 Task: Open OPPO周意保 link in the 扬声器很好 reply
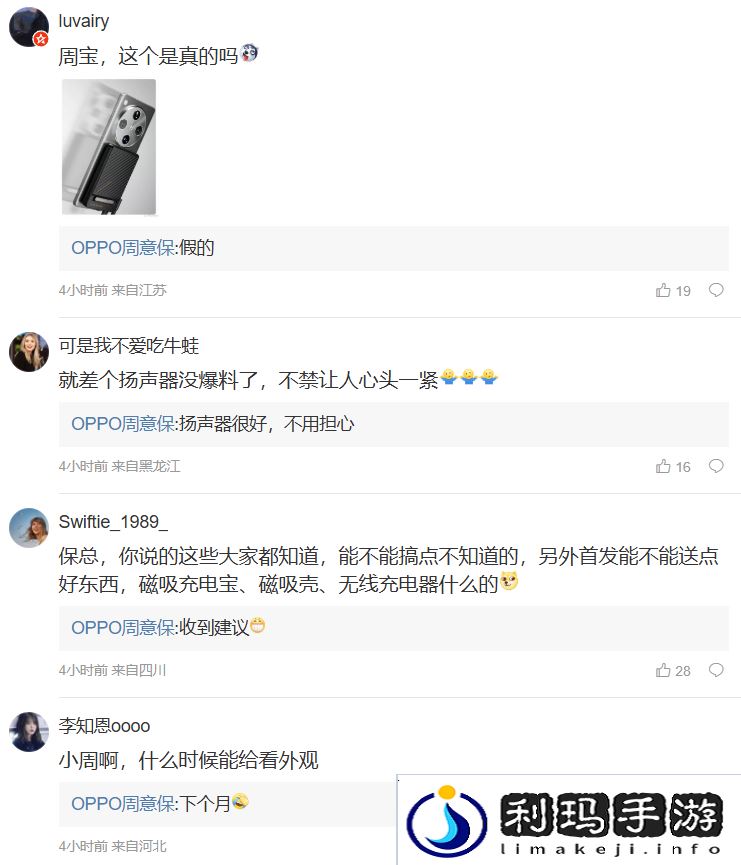click(x=122, y=424)
